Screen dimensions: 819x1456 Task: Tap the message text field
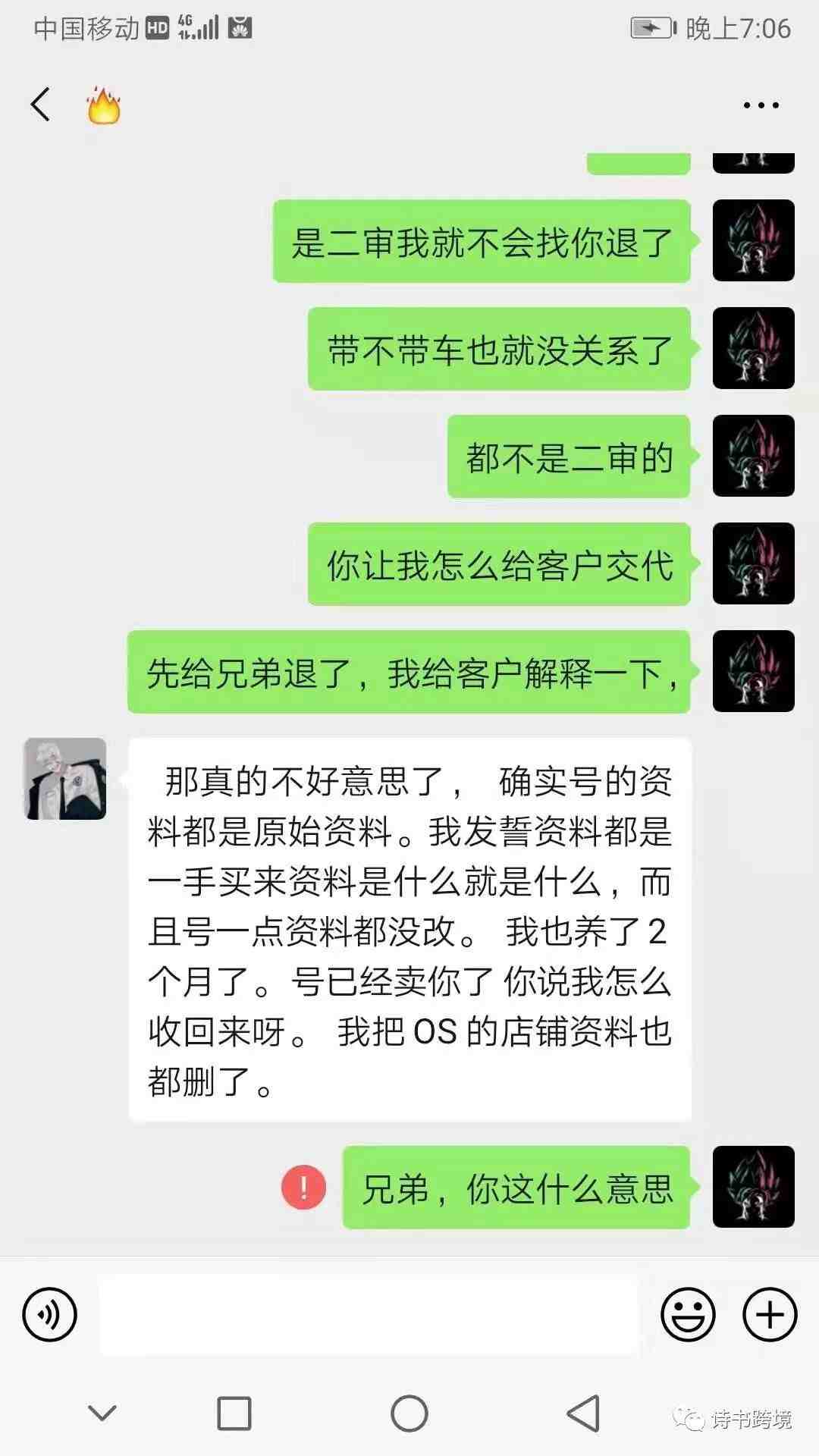click(x=369, y=1315)
